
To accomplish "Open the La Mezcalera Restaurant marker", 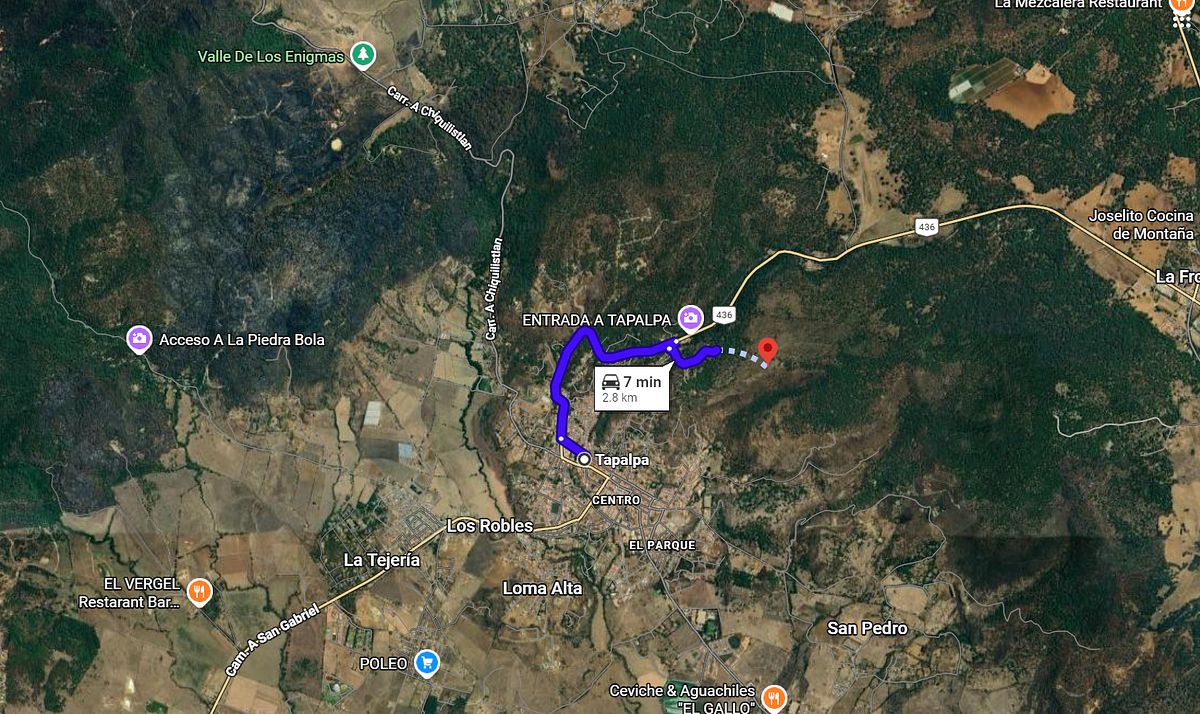I will point(1179,5).
